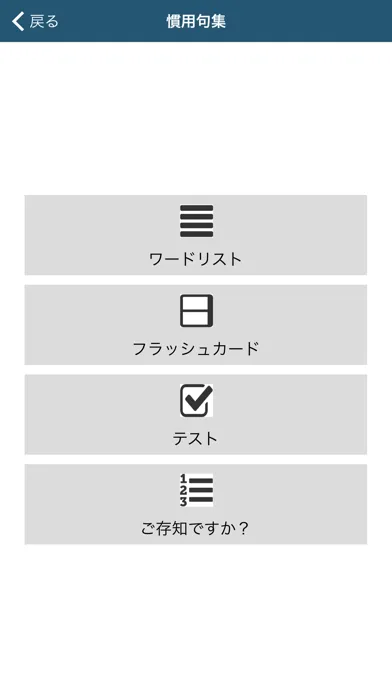
Task: Open the ワードリスト word list
Action: (x=196, y=235)
